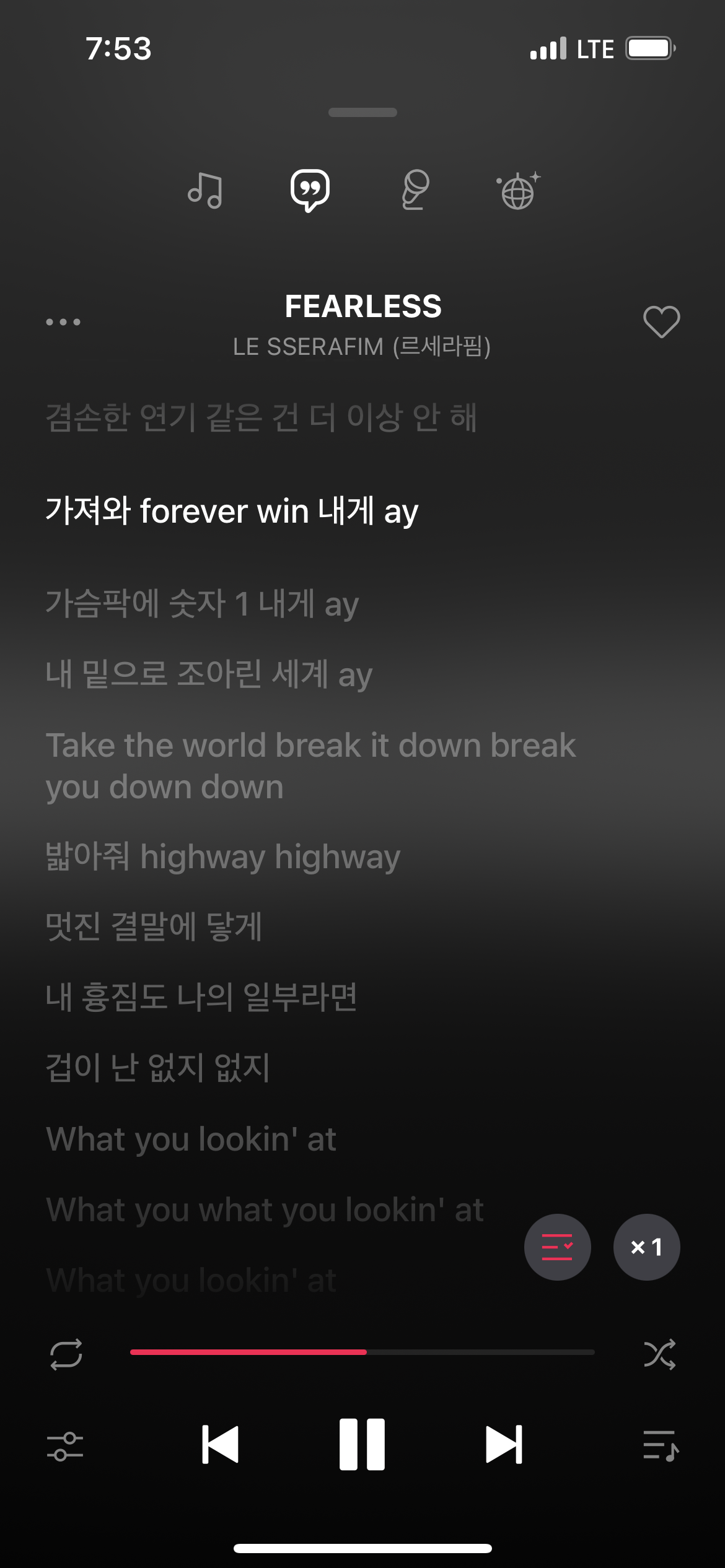Screen dimensions: 725x1568
Task: Toggle the red lyrics sync button
Action: click(557, 1247)
